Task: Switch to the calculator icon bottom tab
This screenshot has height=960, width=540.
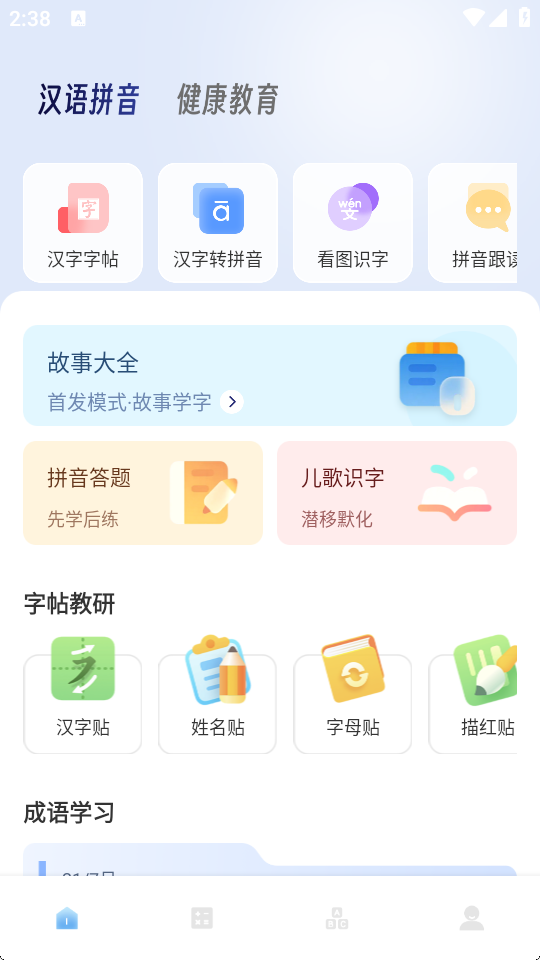Action: 202,918
